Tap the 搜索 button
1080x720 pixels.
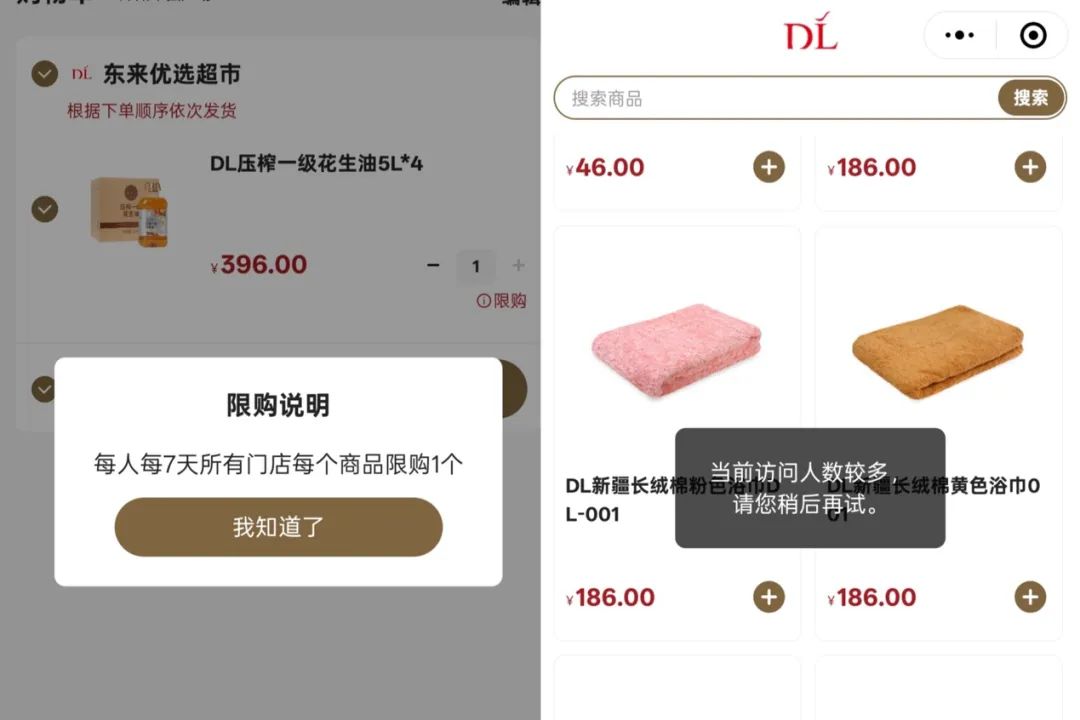tap(1030, 98)
